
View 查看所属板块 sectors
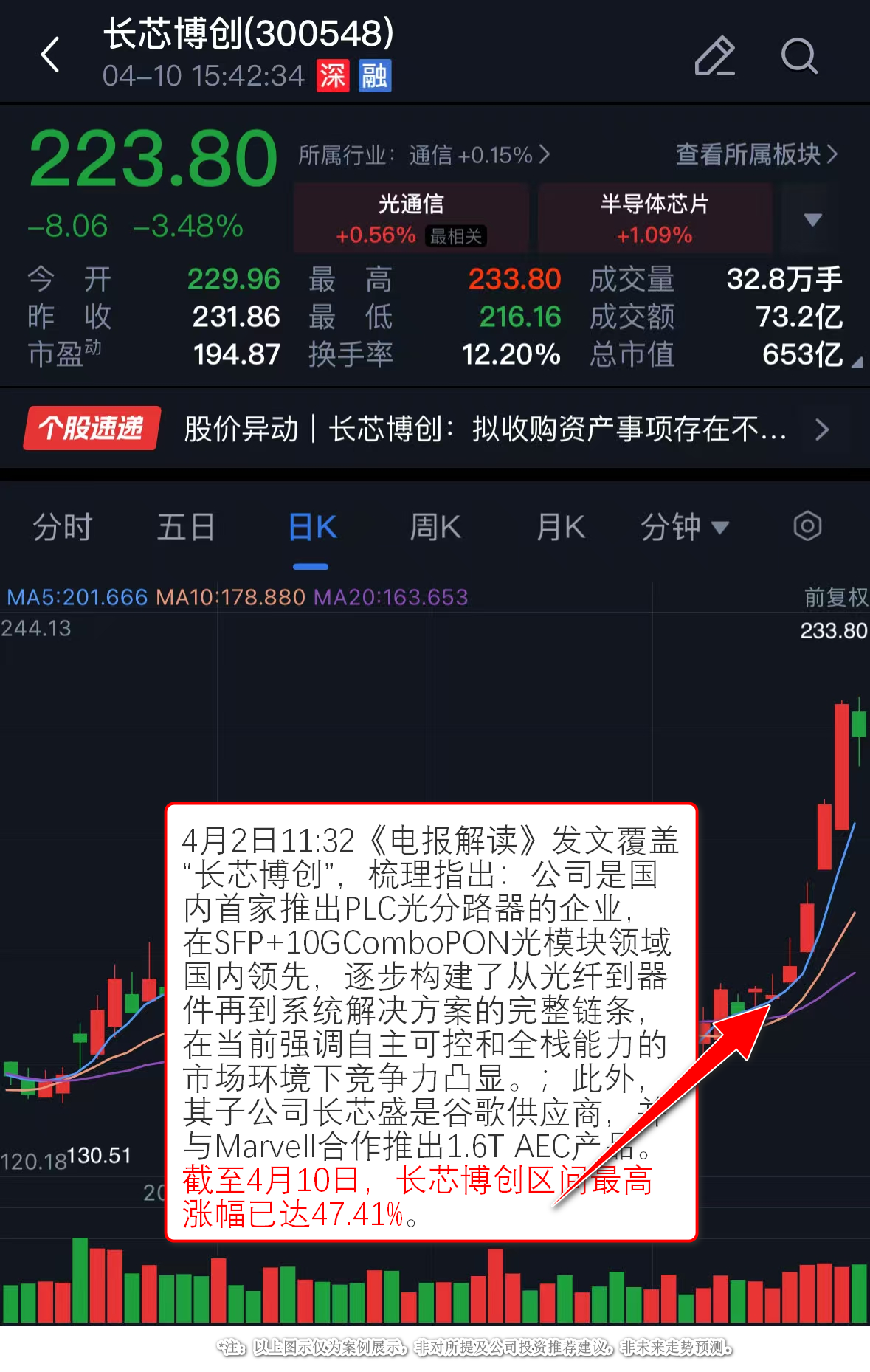click(756, 154)
